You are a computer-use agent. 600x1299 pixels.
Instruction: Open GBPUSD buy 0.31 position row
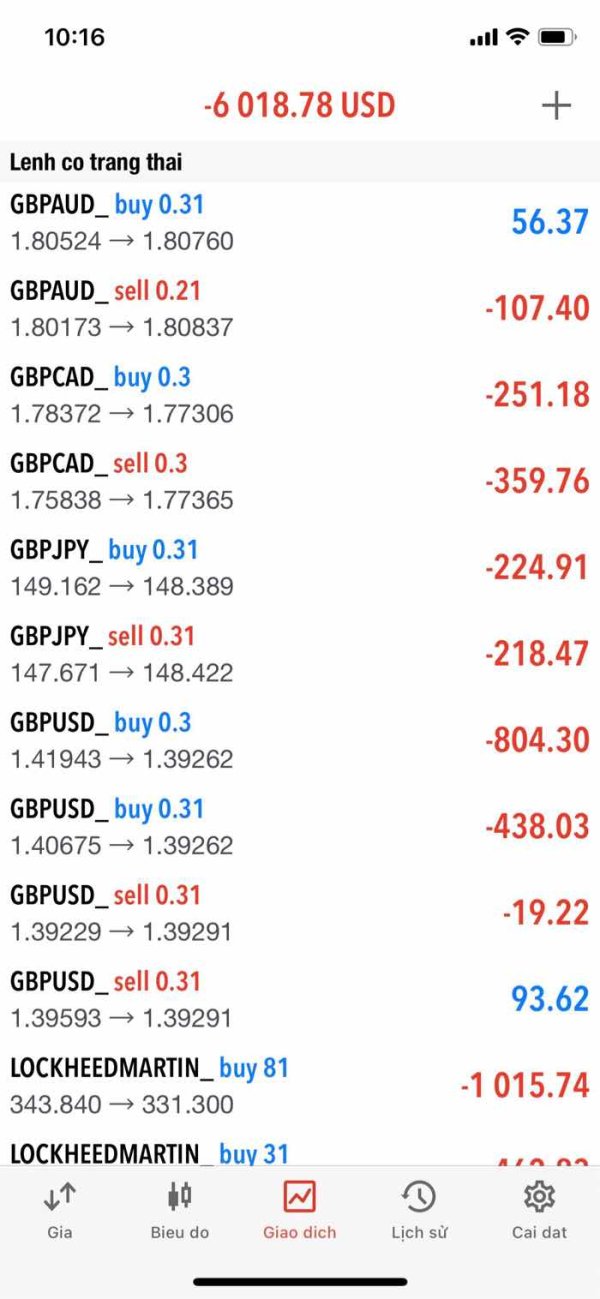click(300, 826)
